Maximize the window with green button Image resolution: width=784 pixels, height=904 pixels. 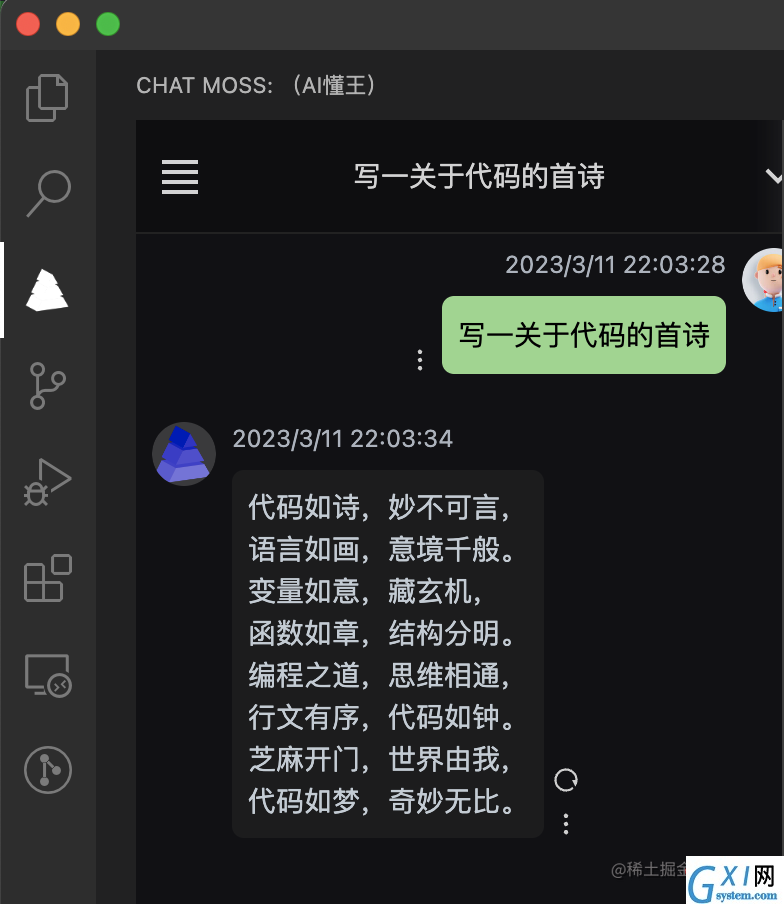tap(107, 24)
